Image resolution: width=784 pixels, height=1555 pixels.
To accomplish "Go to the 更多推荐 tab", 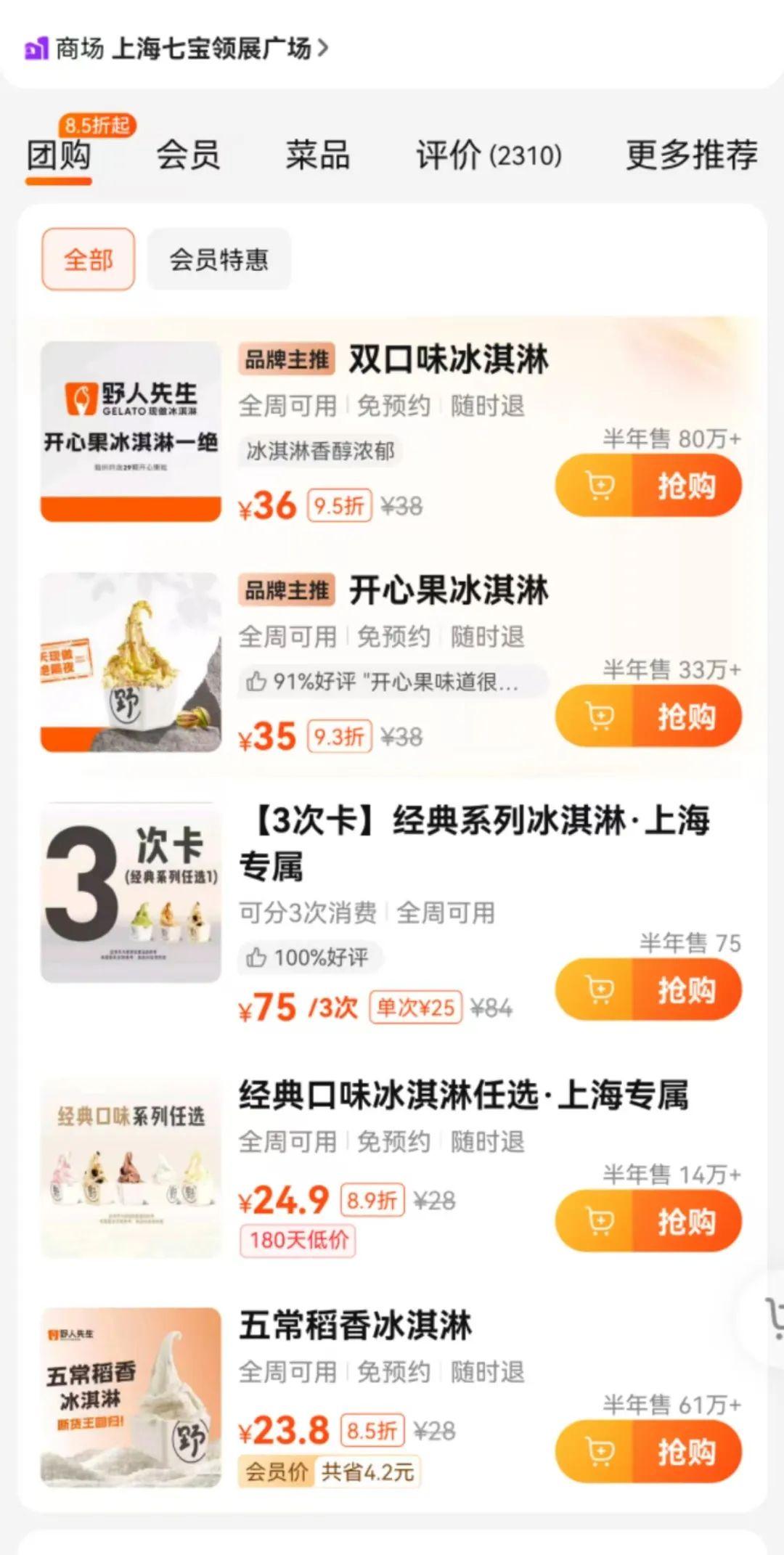I will [691, 155].
